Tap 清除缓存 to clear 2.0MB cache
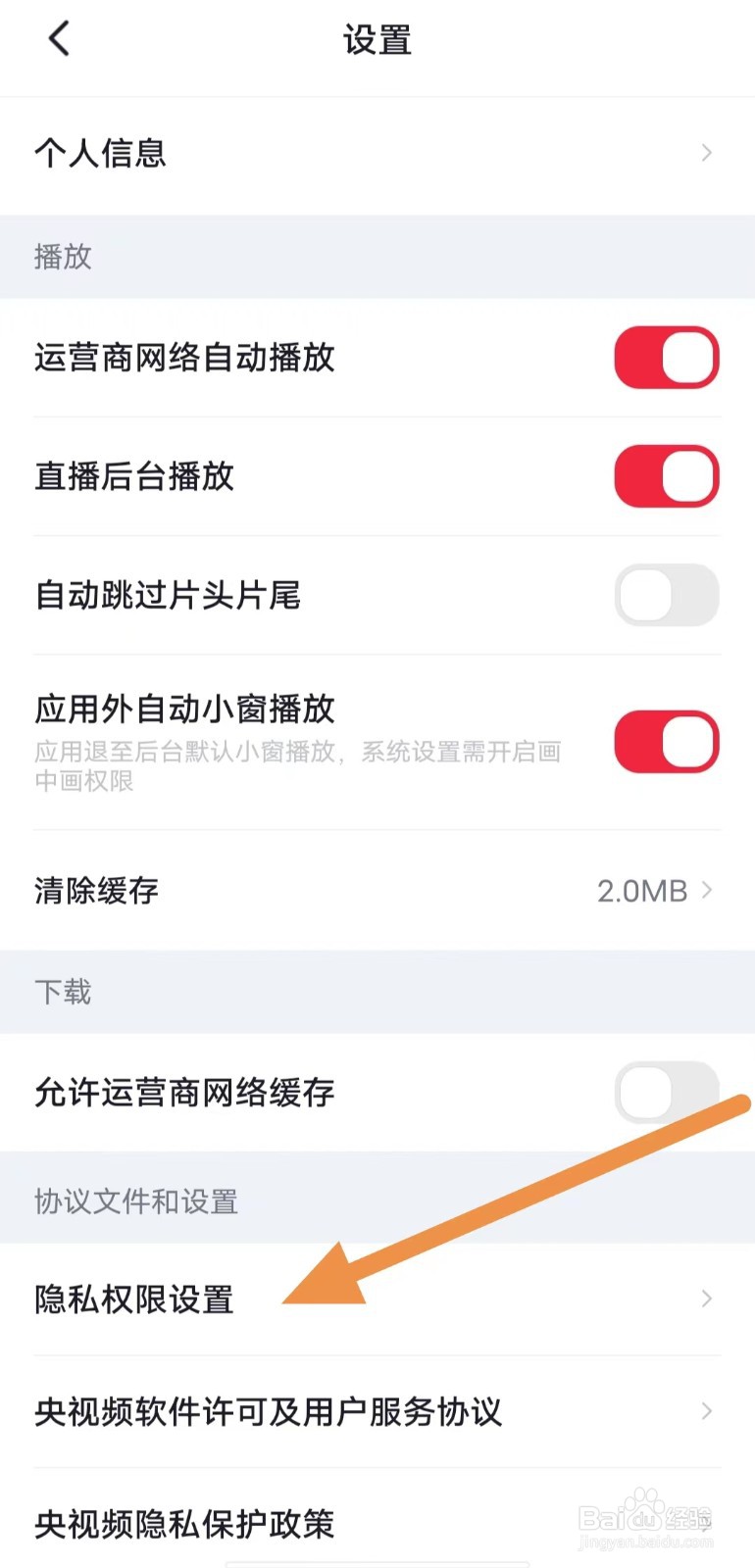Image resolution: width=755 pixels, height=1568 pixels. (x=95, y=891)
